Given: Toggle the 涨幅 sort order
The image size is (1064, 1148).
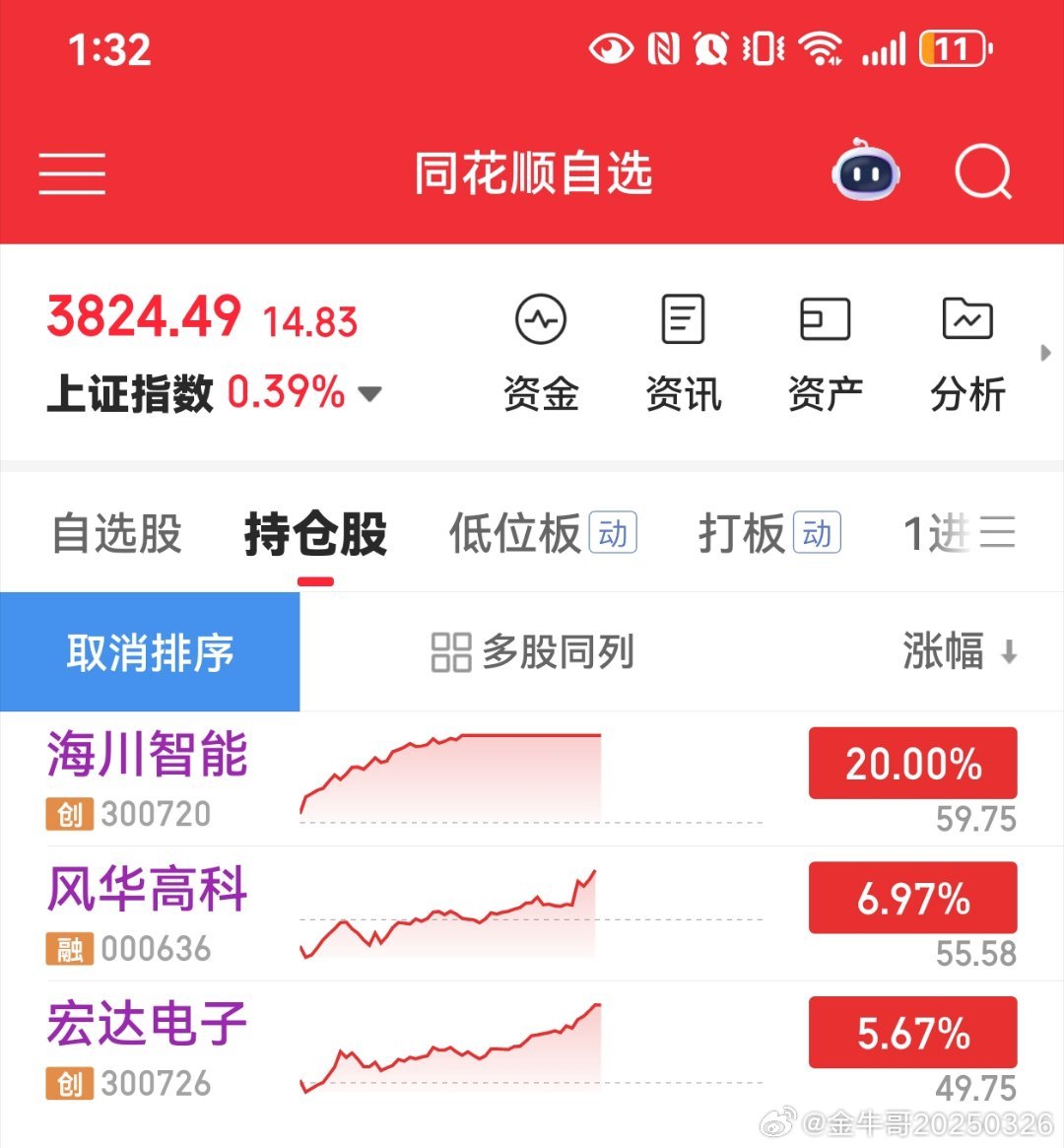Looking at the screenshot, I should click(x=960, y=651).
